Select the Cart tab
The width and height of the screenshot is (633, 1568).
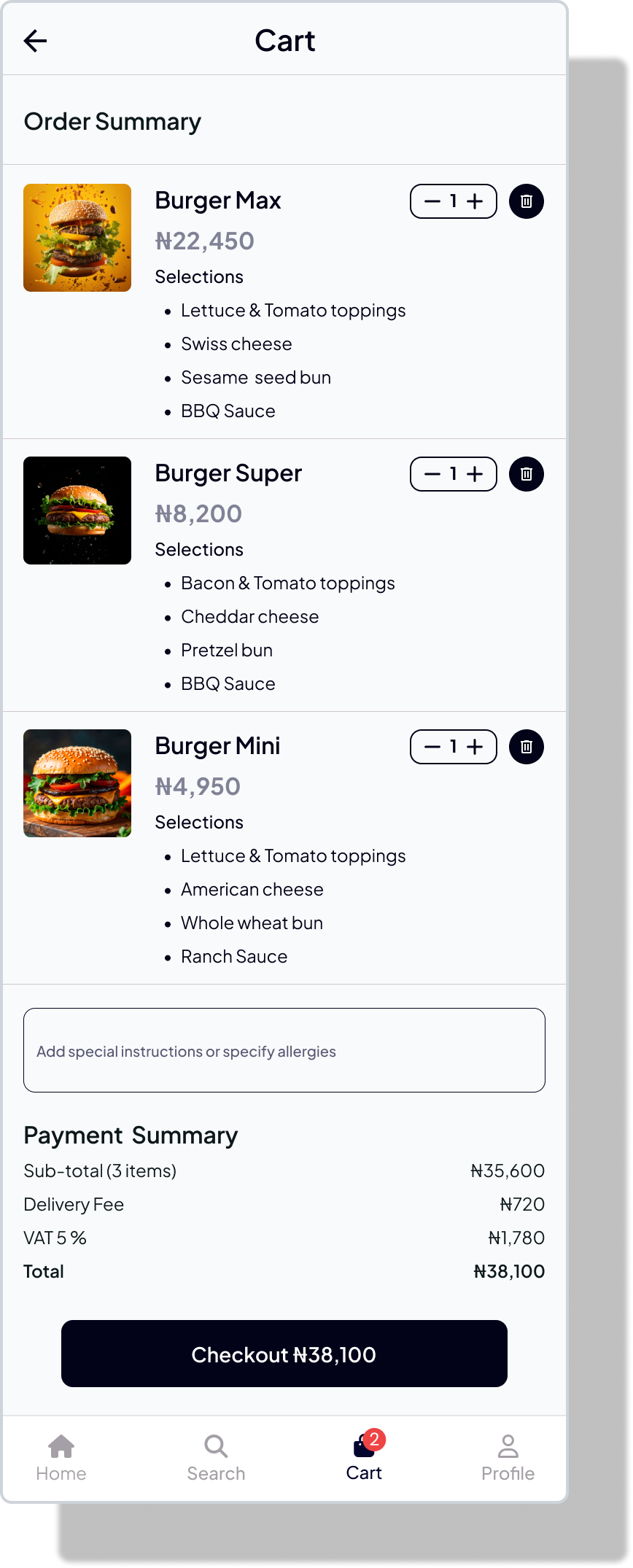pos(364,1459)
